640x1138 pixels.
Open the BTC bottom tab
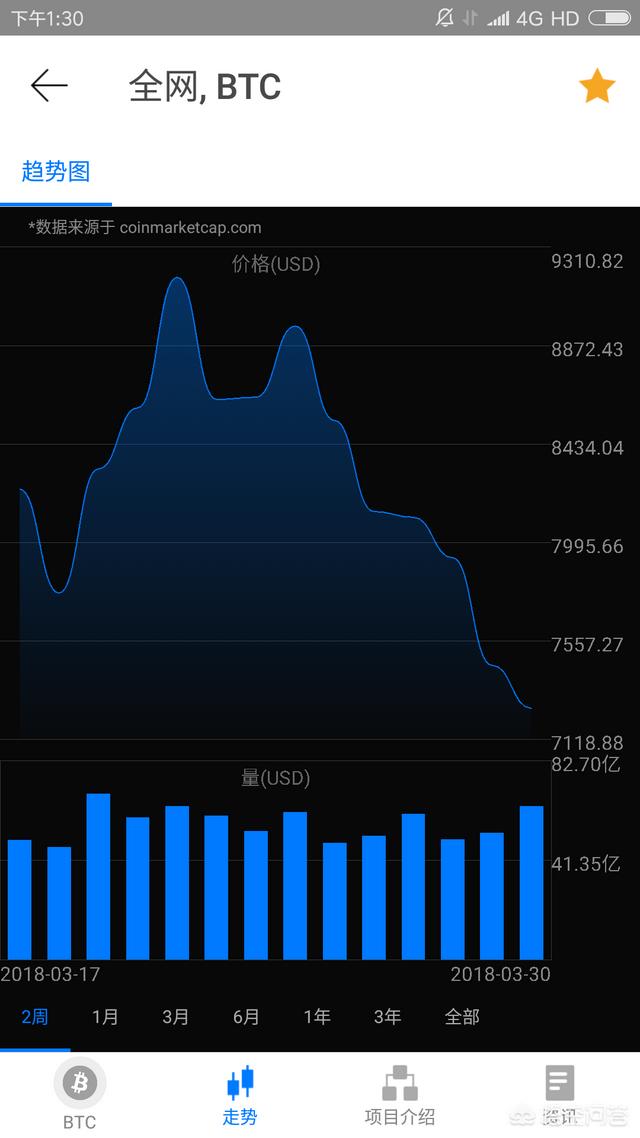pos(80,1095)
